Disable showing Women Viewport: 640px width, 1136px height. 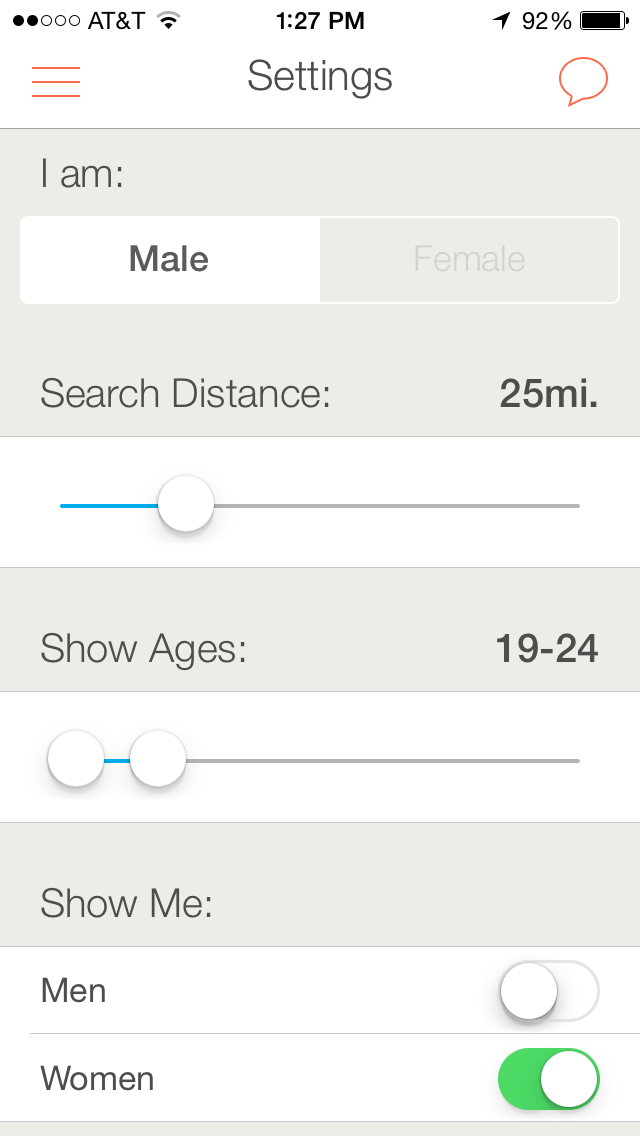pyautogui.click(x=549, y=1079)
